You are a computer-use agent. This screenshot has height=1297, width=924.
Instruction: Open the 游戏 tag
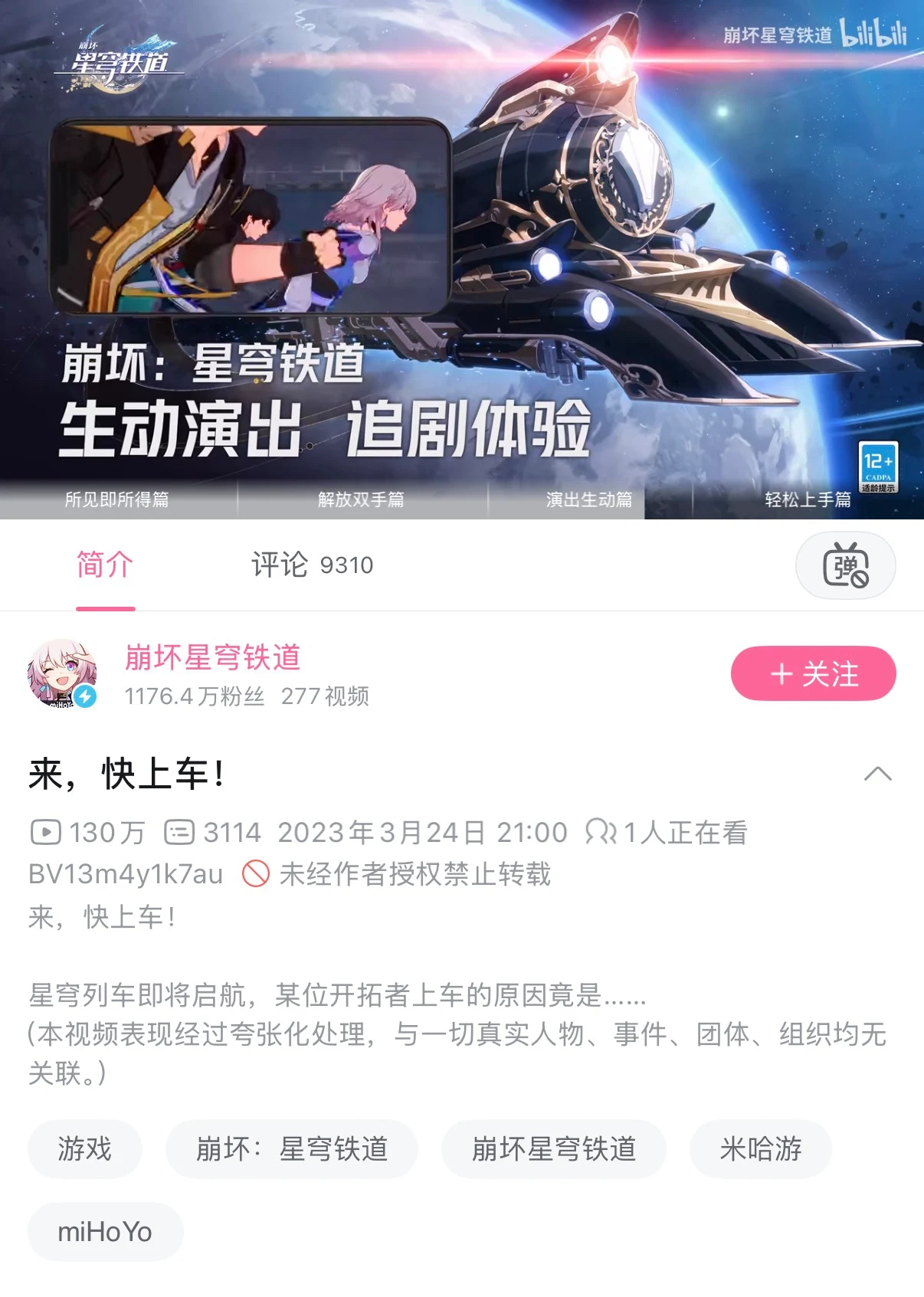(85, 1149)
